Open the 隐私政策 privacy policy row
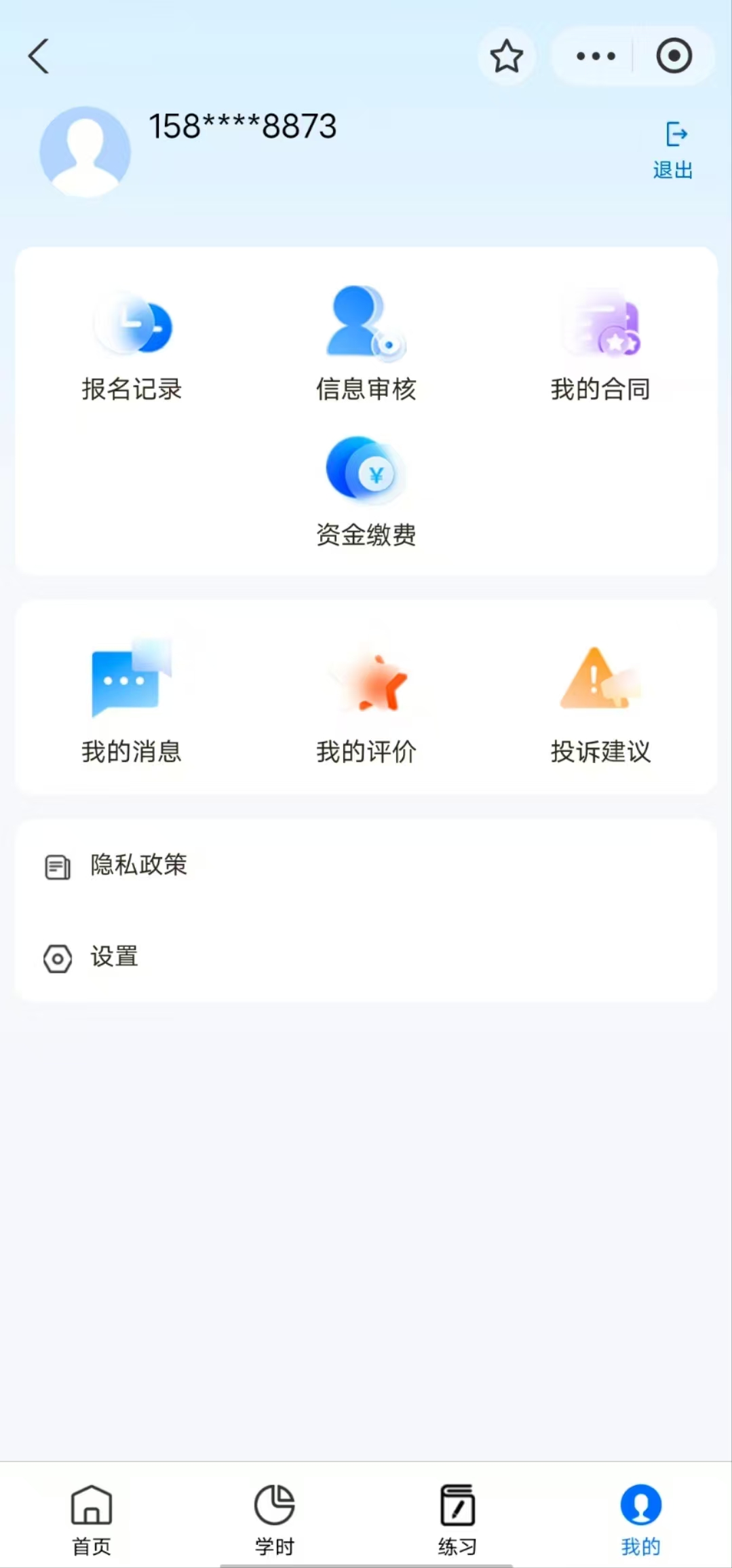Image resolution: width=732 pixels, height=1568 pixels. (x=366, y=865)
